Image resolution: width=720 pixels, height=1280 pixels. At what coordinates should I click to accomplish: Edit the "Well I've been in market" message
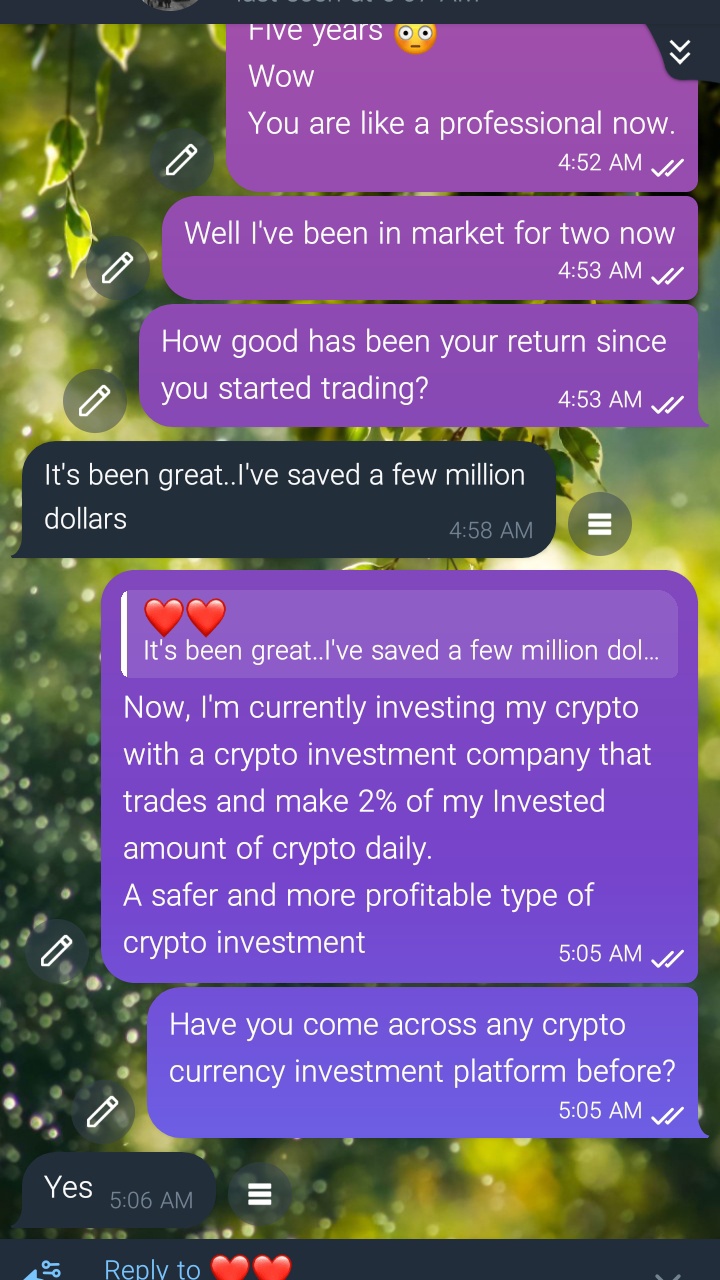[118, 268]
